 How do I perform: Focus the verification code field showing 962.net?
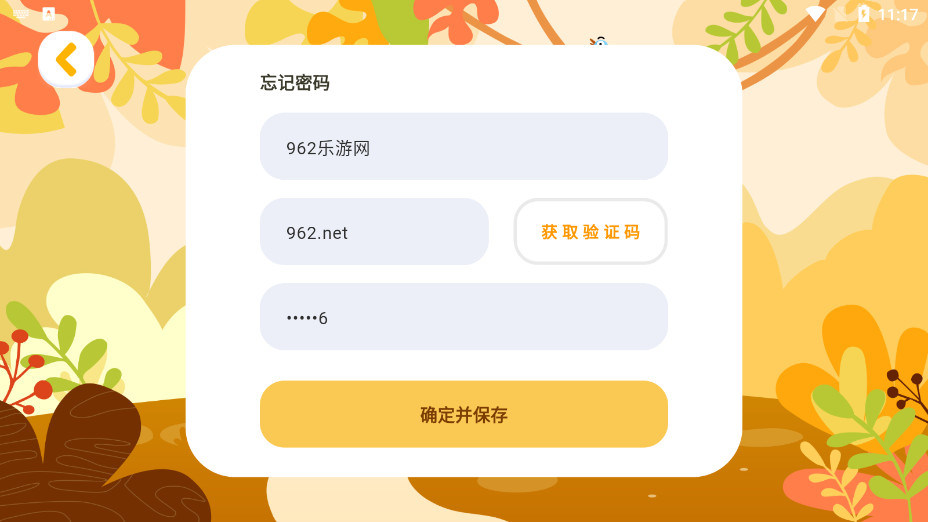[x=374, y=232]
